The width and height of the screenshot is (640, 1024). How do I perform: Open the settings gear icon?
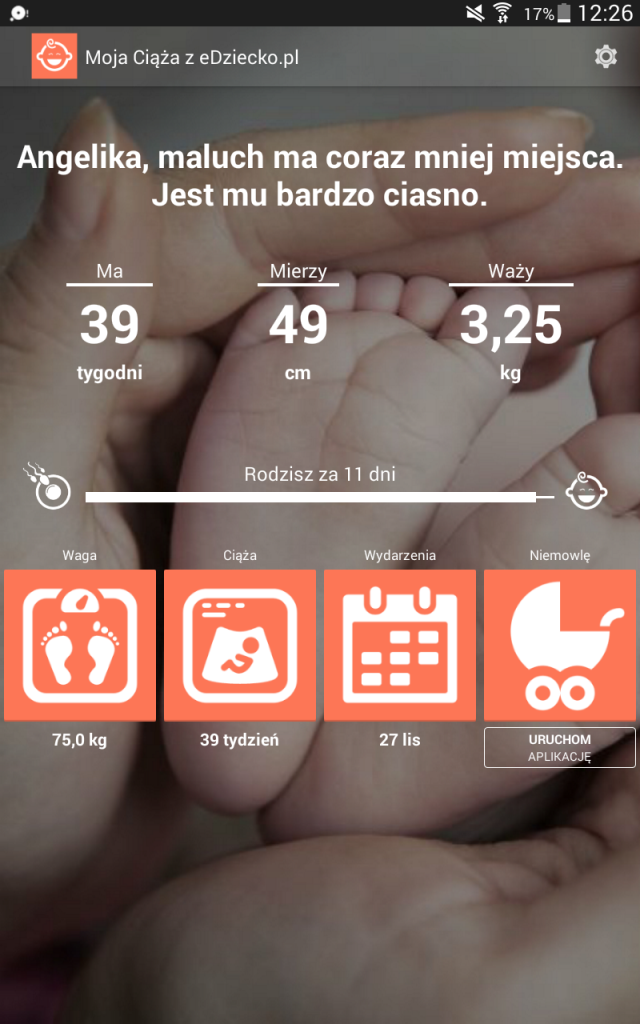(x=605, y=57)
